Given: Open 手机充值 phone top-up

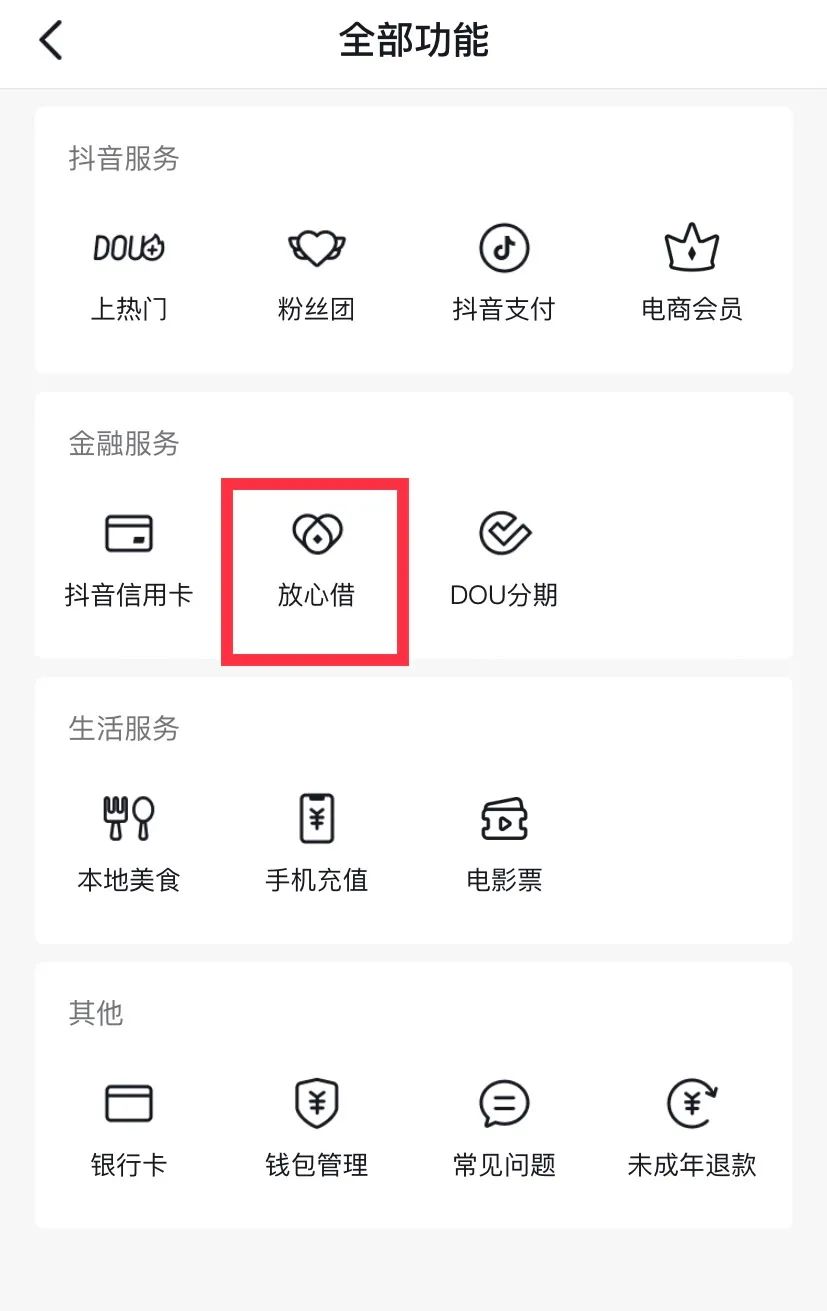Looking at the screenshot, I should point(316,841).
